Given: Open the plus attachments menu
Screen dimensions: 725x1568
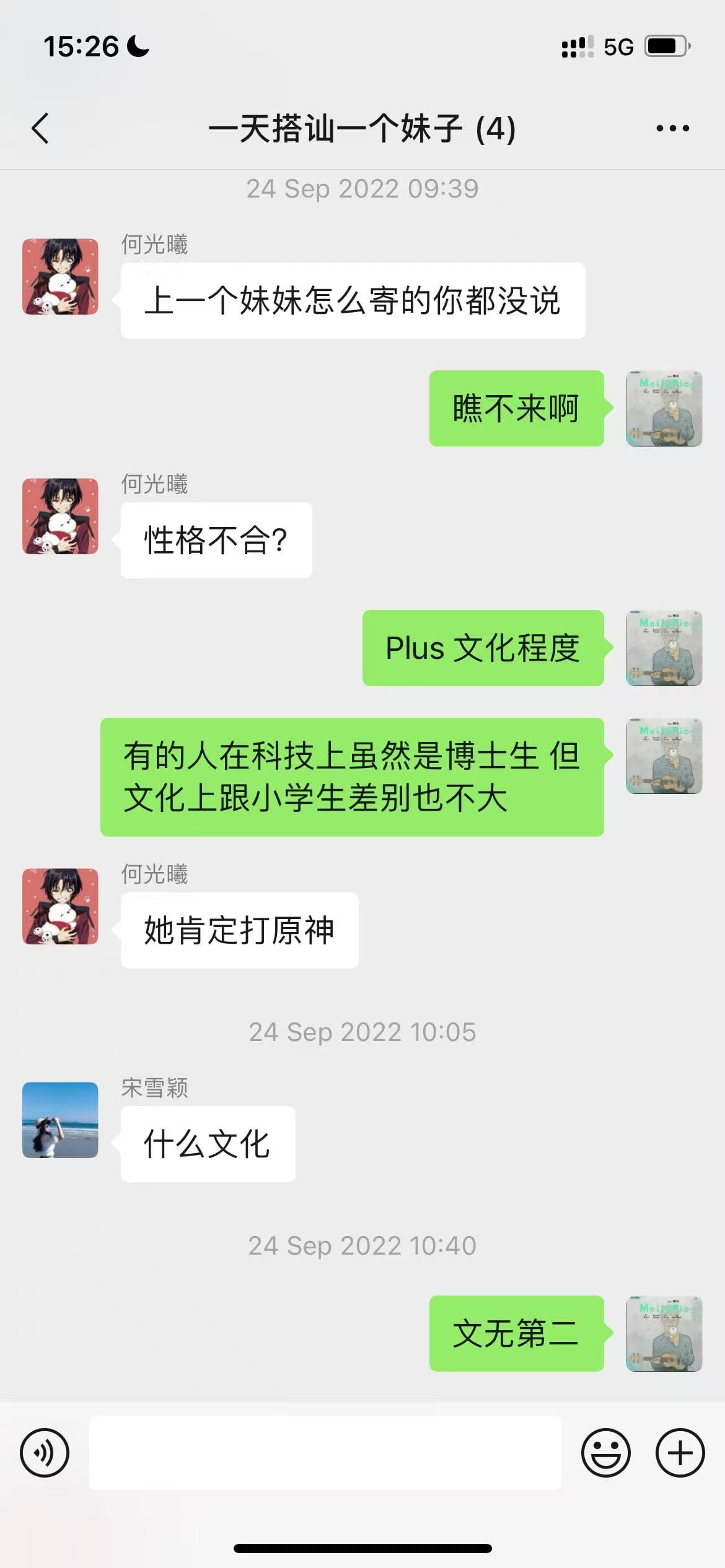Looking at the screenshot, I should pos(680,1452).
